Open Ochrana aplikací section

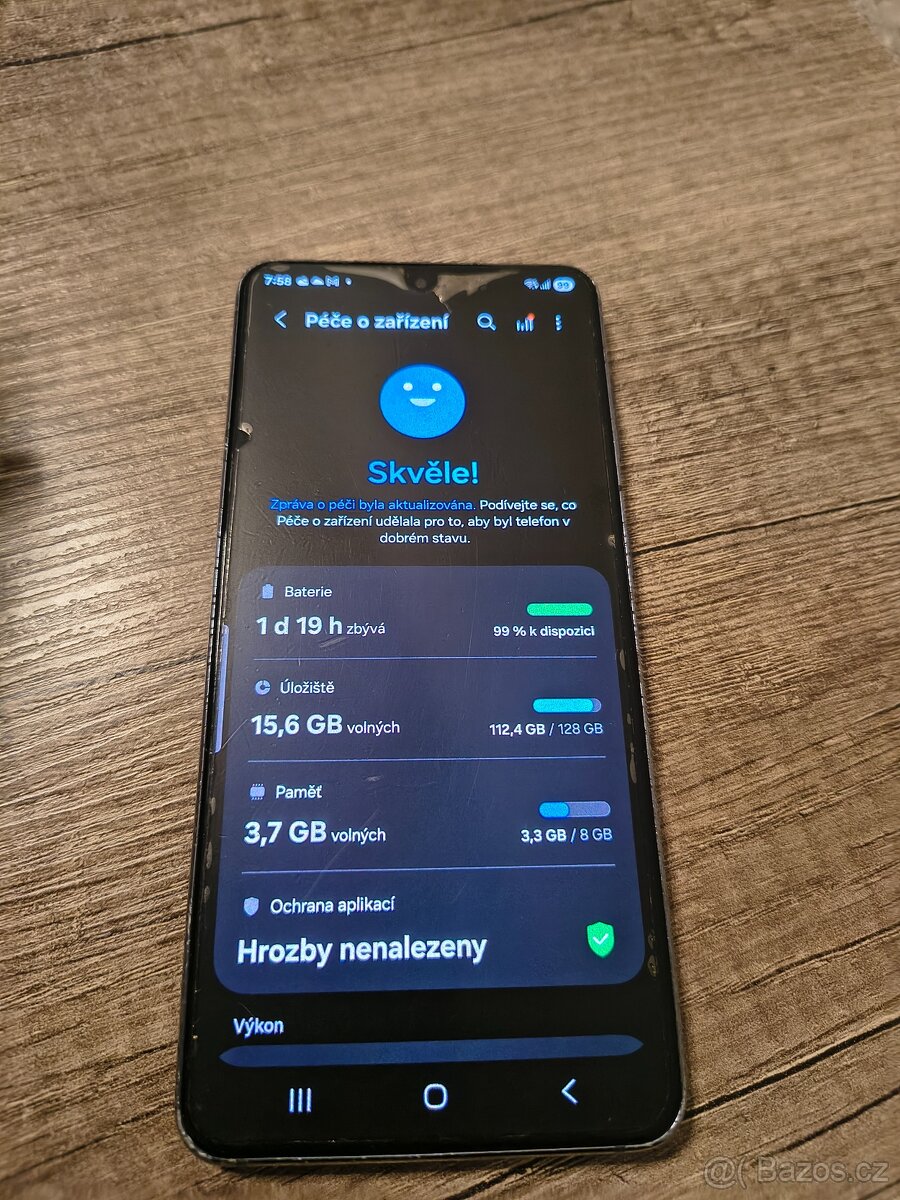(425, 930)
